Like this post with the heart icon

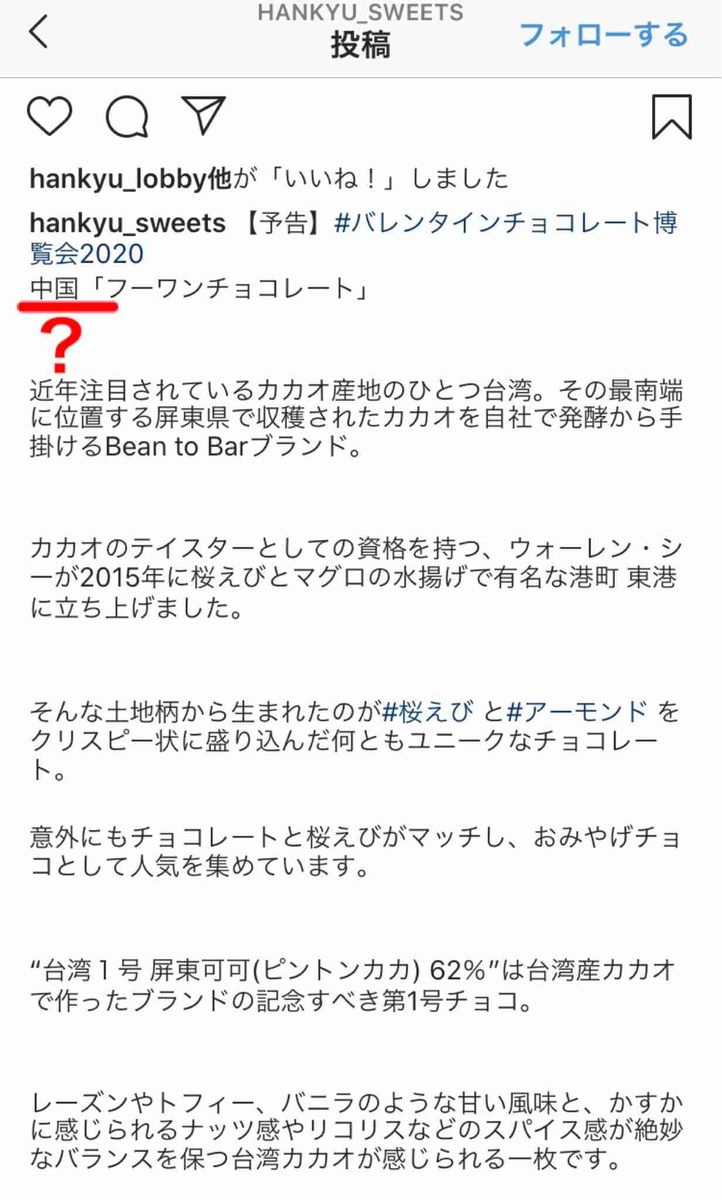click(x=51, y=118)
